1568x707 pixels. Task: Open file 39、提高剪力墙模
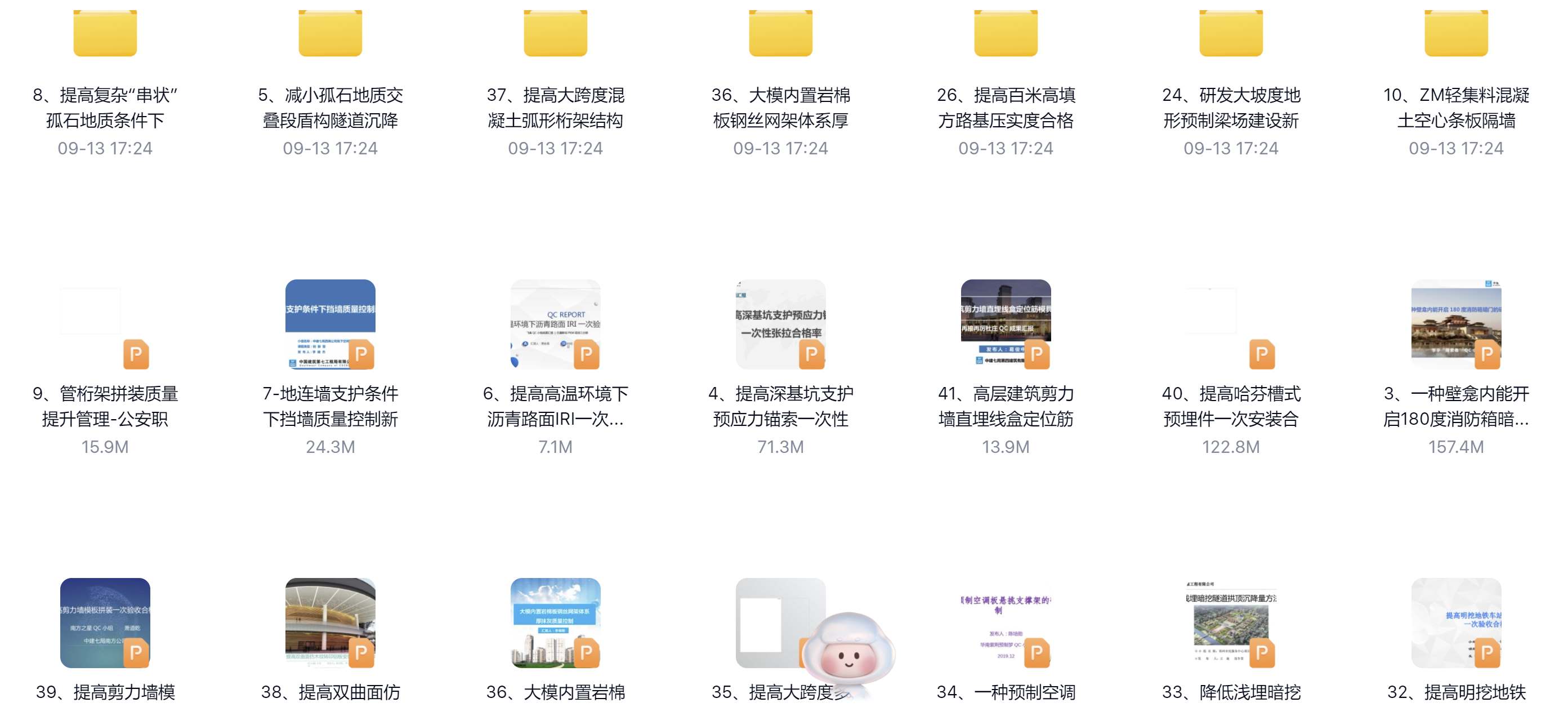[105, 622]
